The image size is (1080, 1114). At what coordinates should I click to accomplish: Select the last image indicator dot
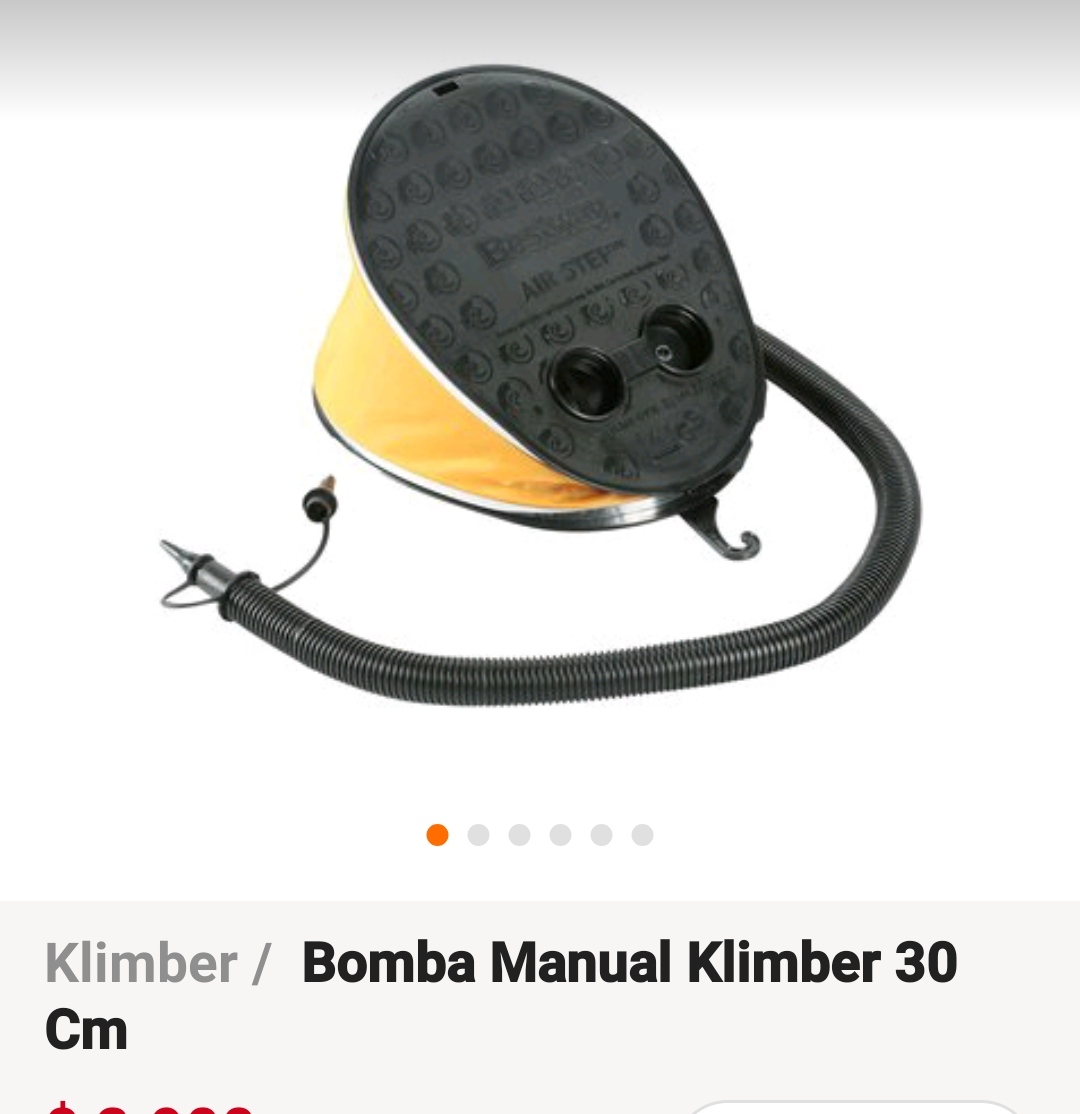tap(642, 835)
